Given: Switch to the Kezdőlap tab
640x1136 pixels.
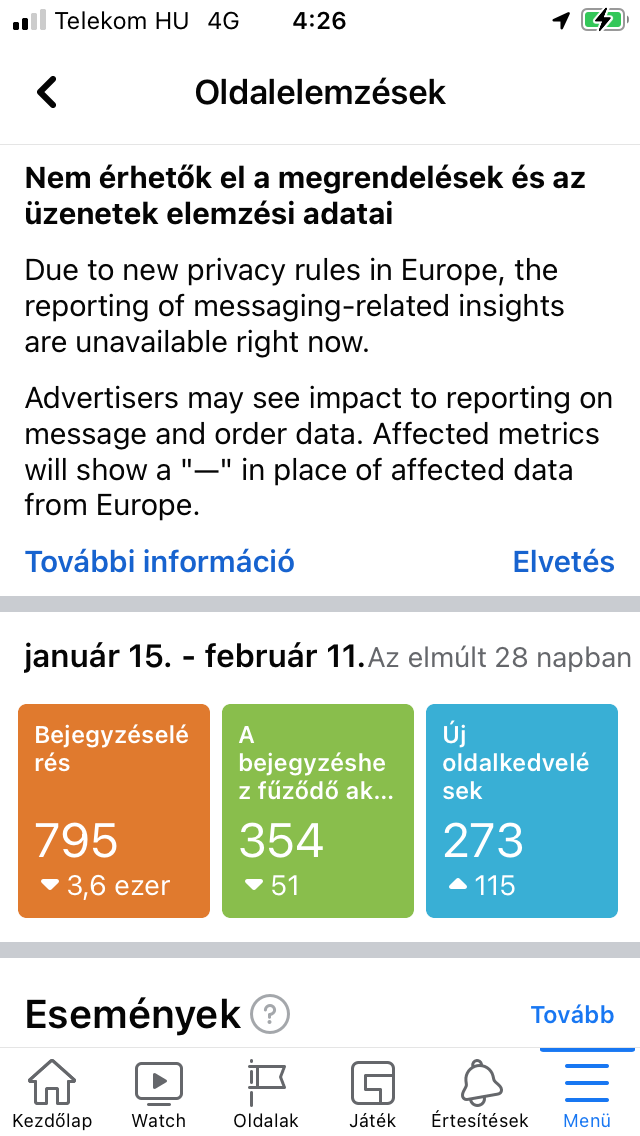Looking at the screenshot, I should point(52,1093).
